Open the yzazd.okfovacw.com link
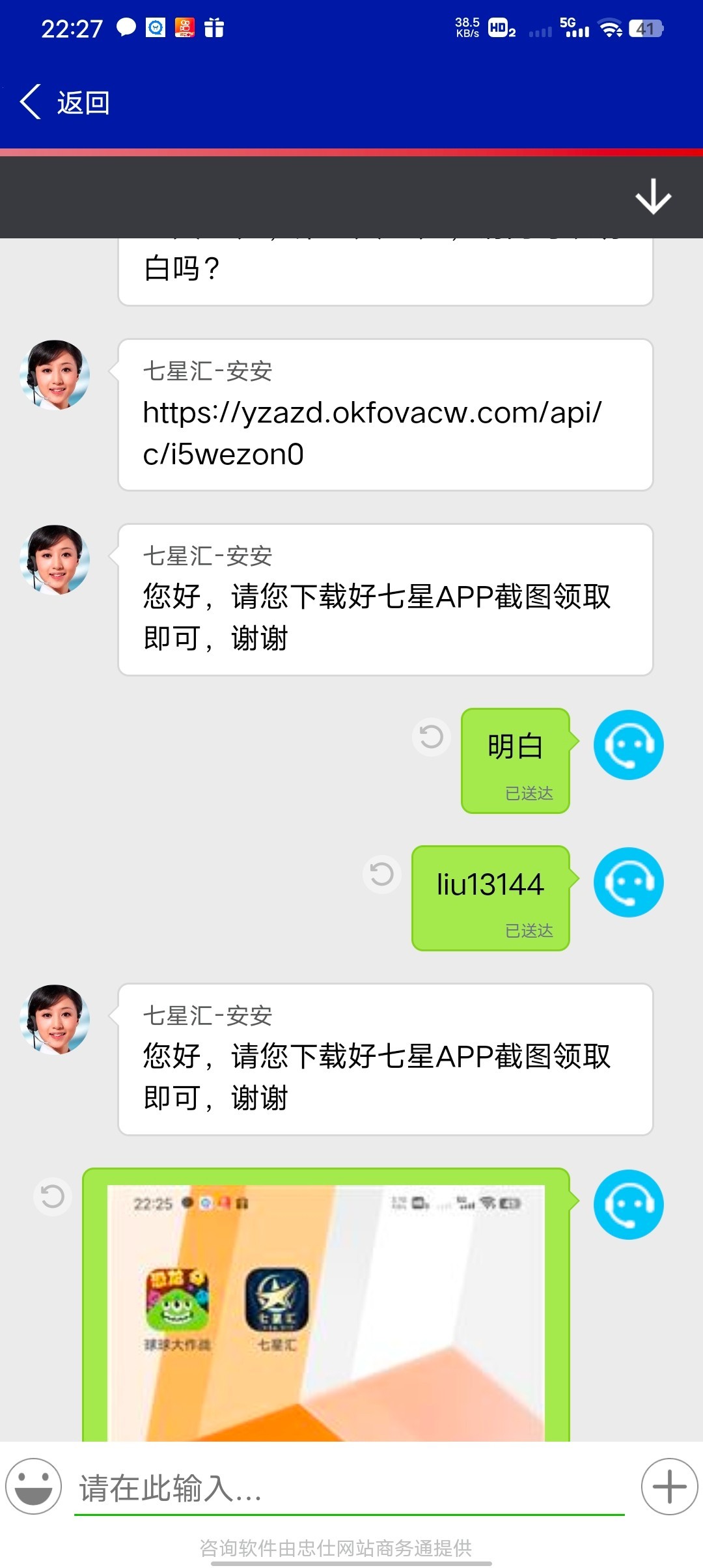703x1568 pixels. [372, 433]
